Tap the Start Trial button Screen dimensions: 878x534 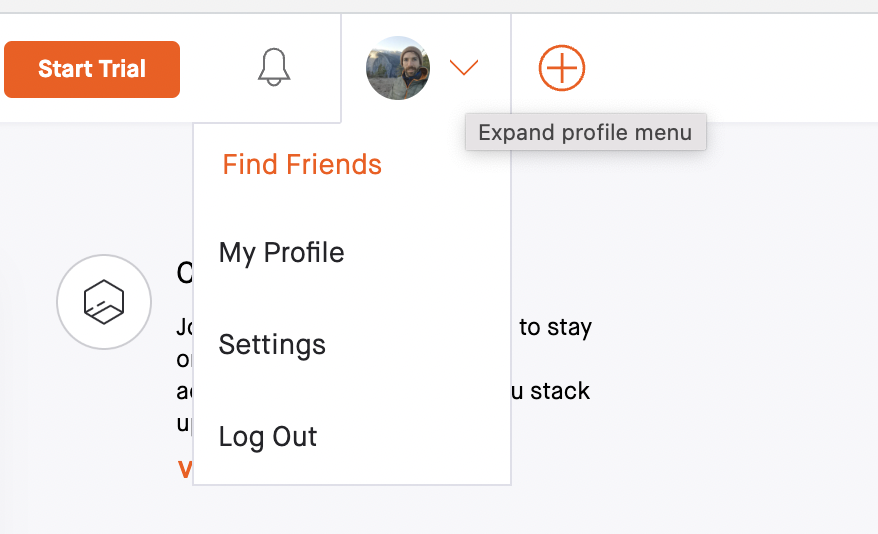(92, 69)
